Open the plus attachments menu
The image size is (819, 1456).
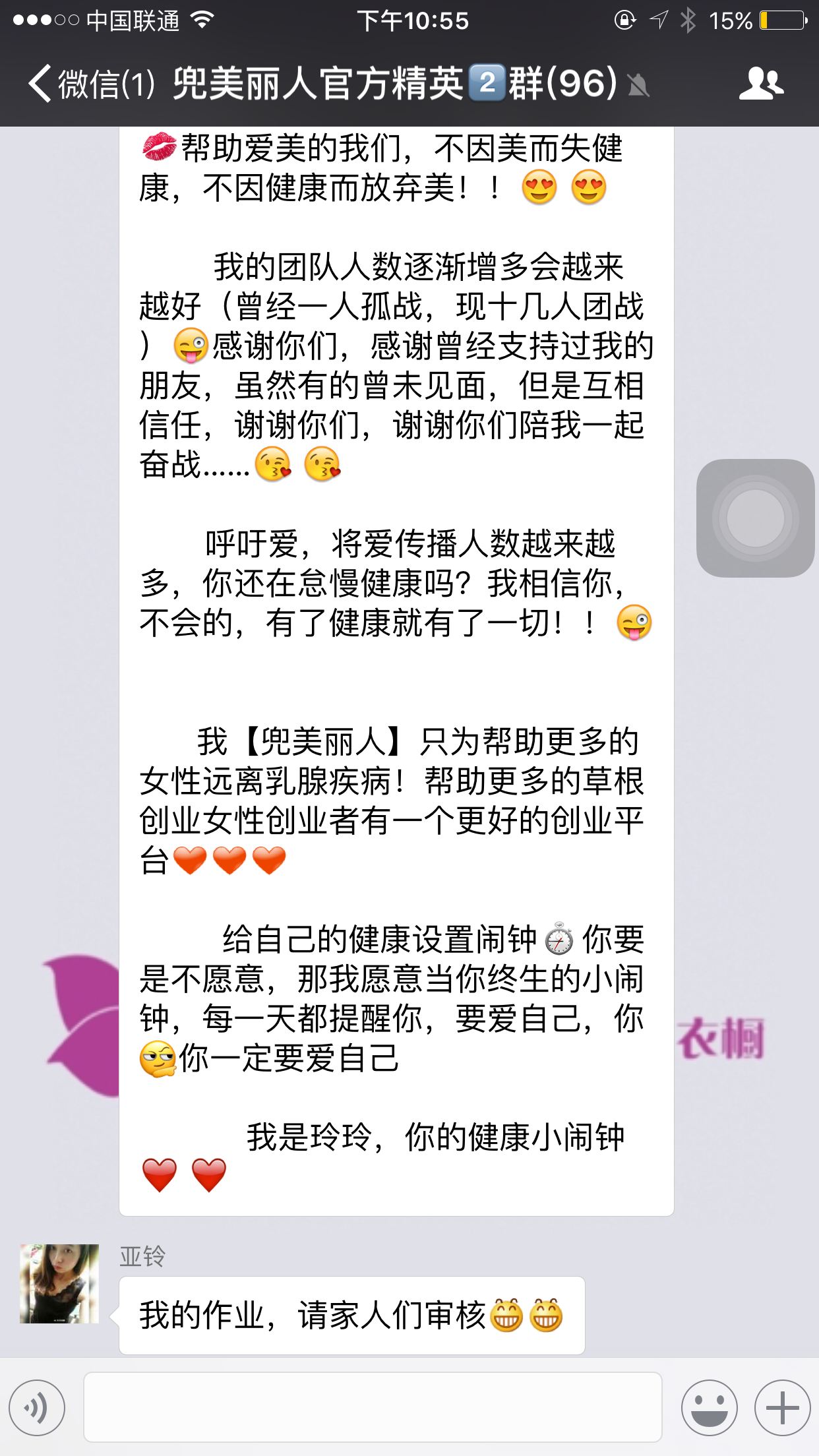coord(782,1408)
